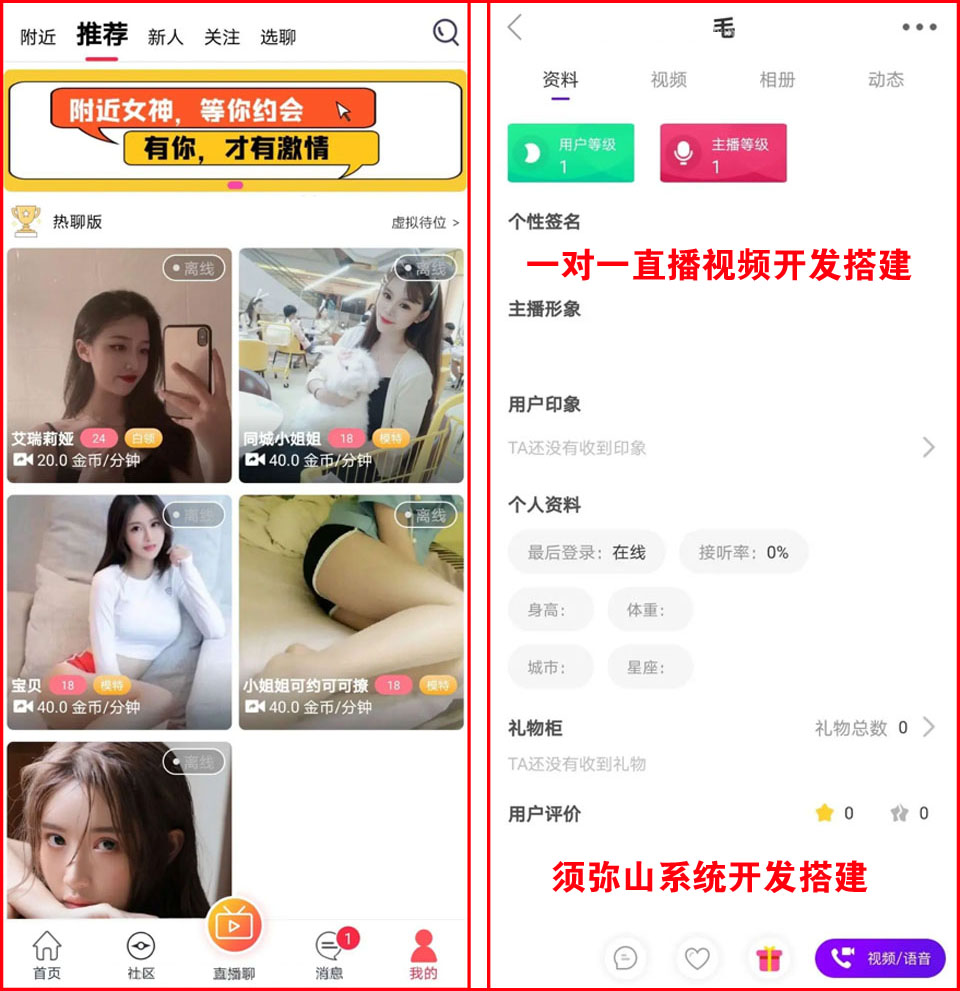Tap the 首页 home icon

point(45,950)
